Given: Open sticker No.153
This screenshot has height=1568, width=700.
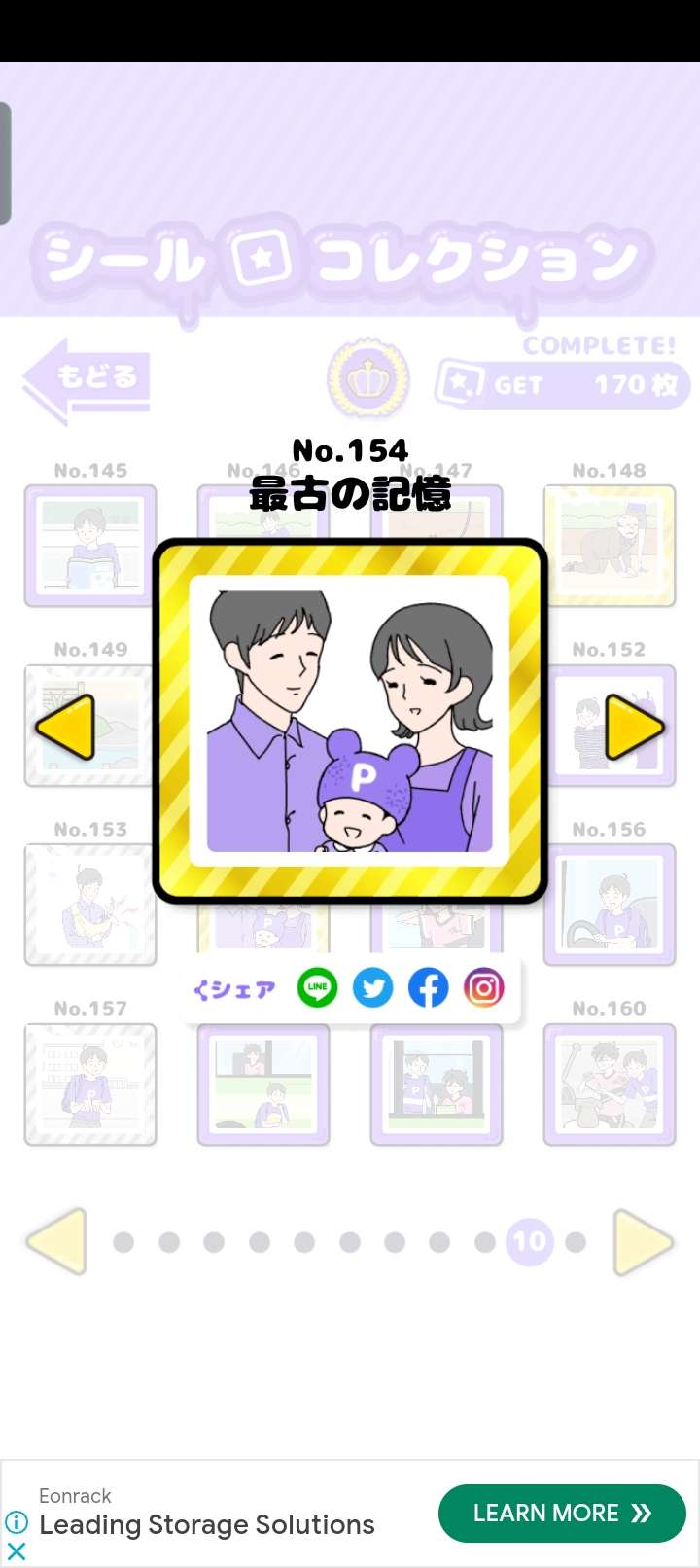Looking at the screenshot, I should pyautogui.click(x=89, y=905).
